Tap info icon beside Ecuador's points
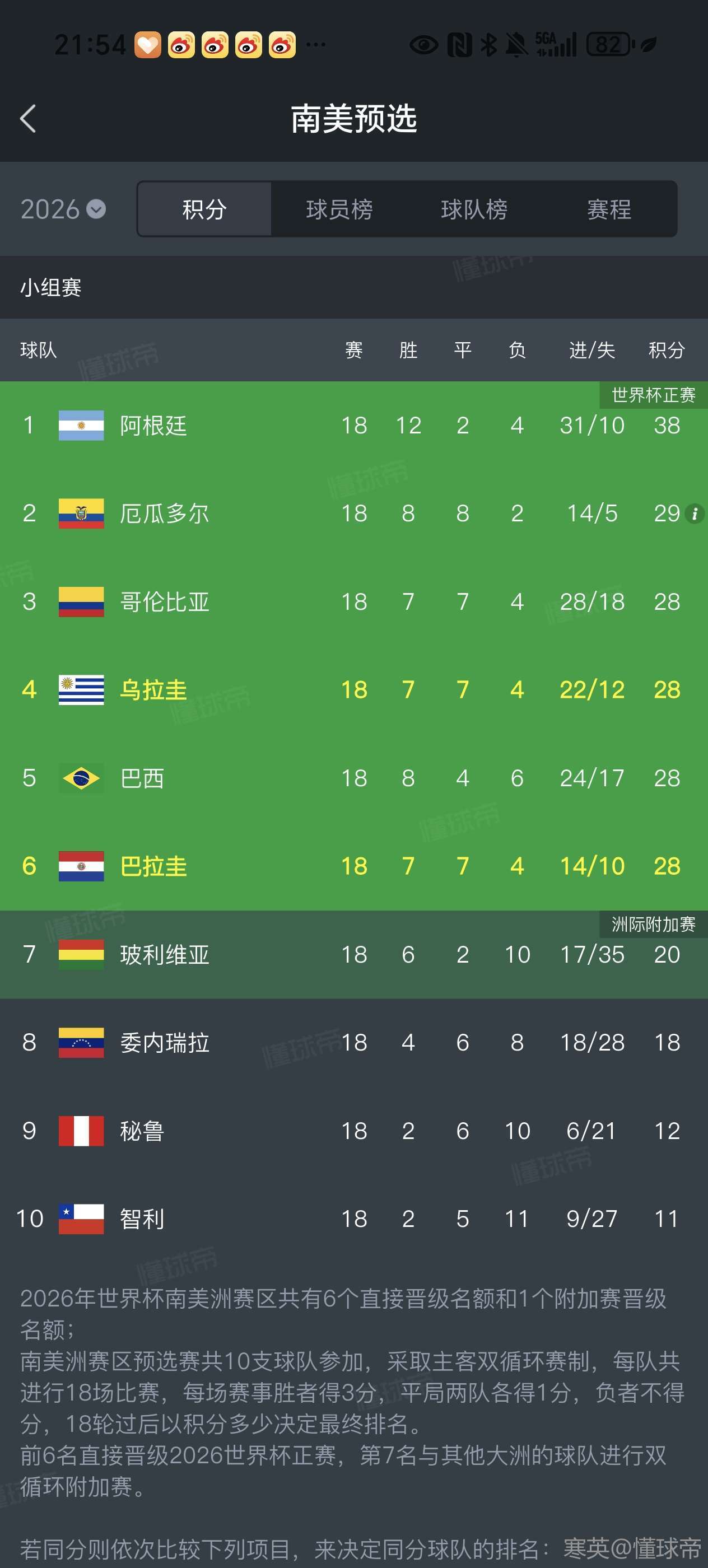 click(695, 514)
